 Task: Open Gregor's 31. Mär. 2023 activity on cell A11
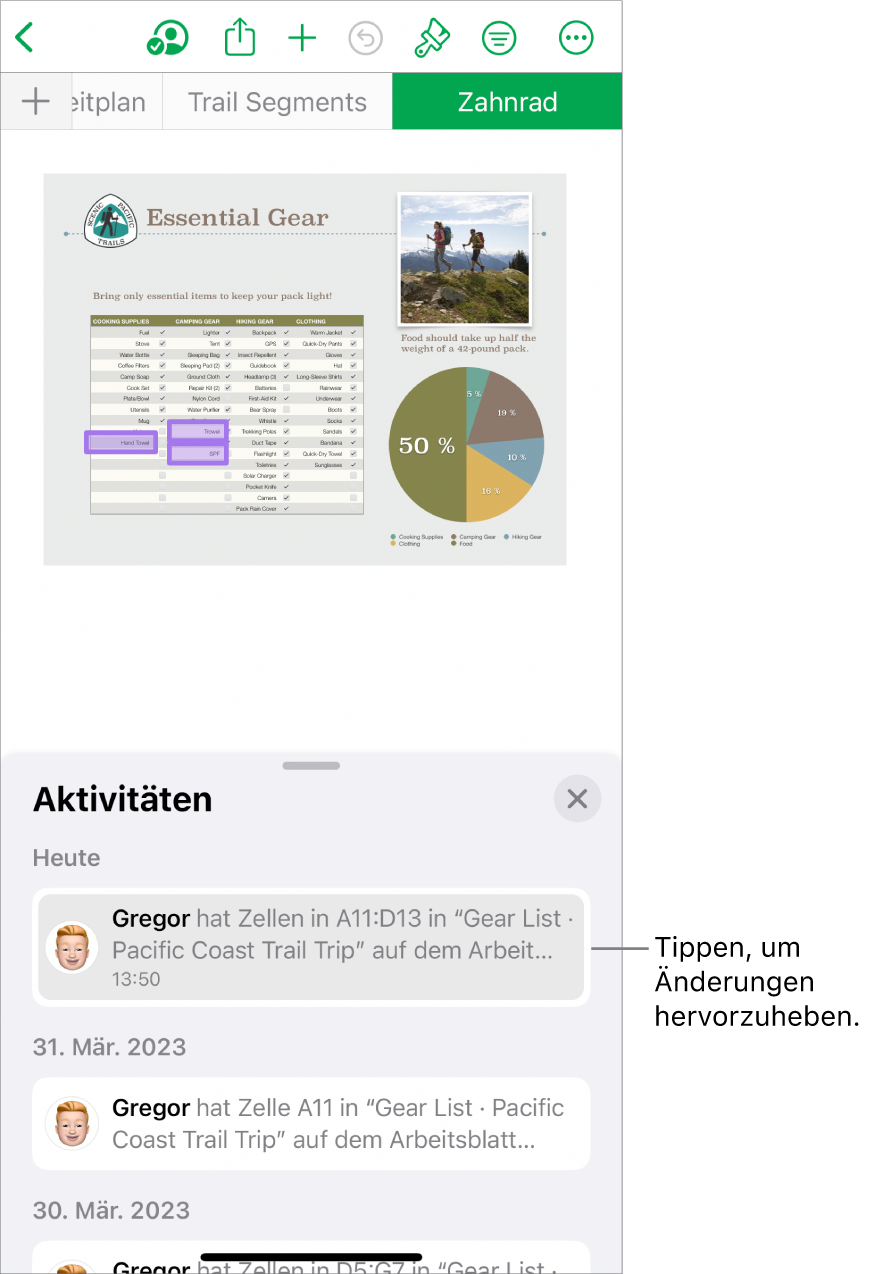(x=311, y=1123)
